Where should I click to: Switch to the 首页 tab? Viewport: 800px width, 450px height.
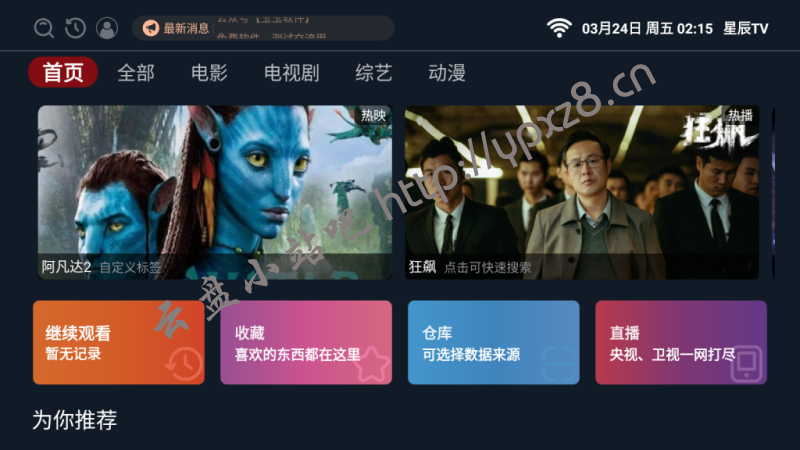click(x=63, y=72)
